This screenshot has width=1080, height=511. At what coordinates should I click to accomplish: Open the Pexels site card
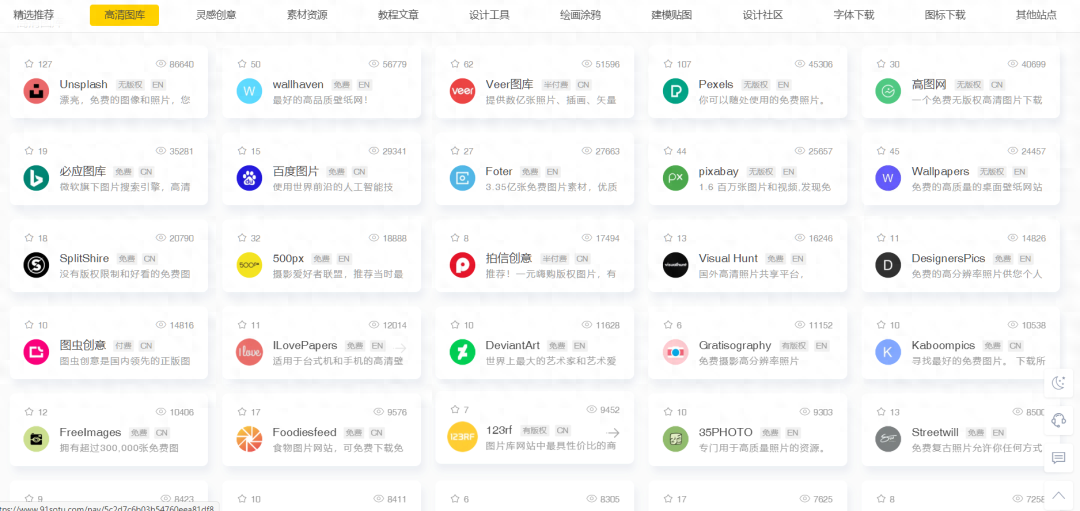[747, 85]
